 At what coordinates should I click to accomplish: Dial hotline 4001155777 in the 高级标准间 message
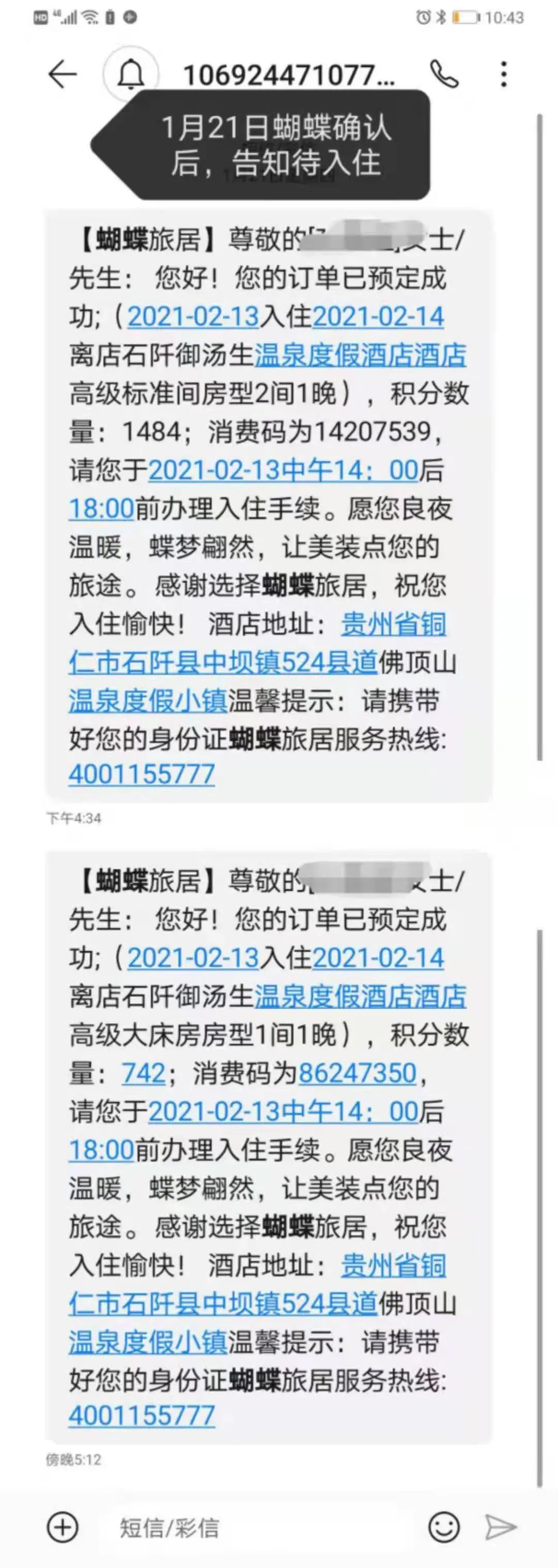pyautogui.click(x=141, y=774)
